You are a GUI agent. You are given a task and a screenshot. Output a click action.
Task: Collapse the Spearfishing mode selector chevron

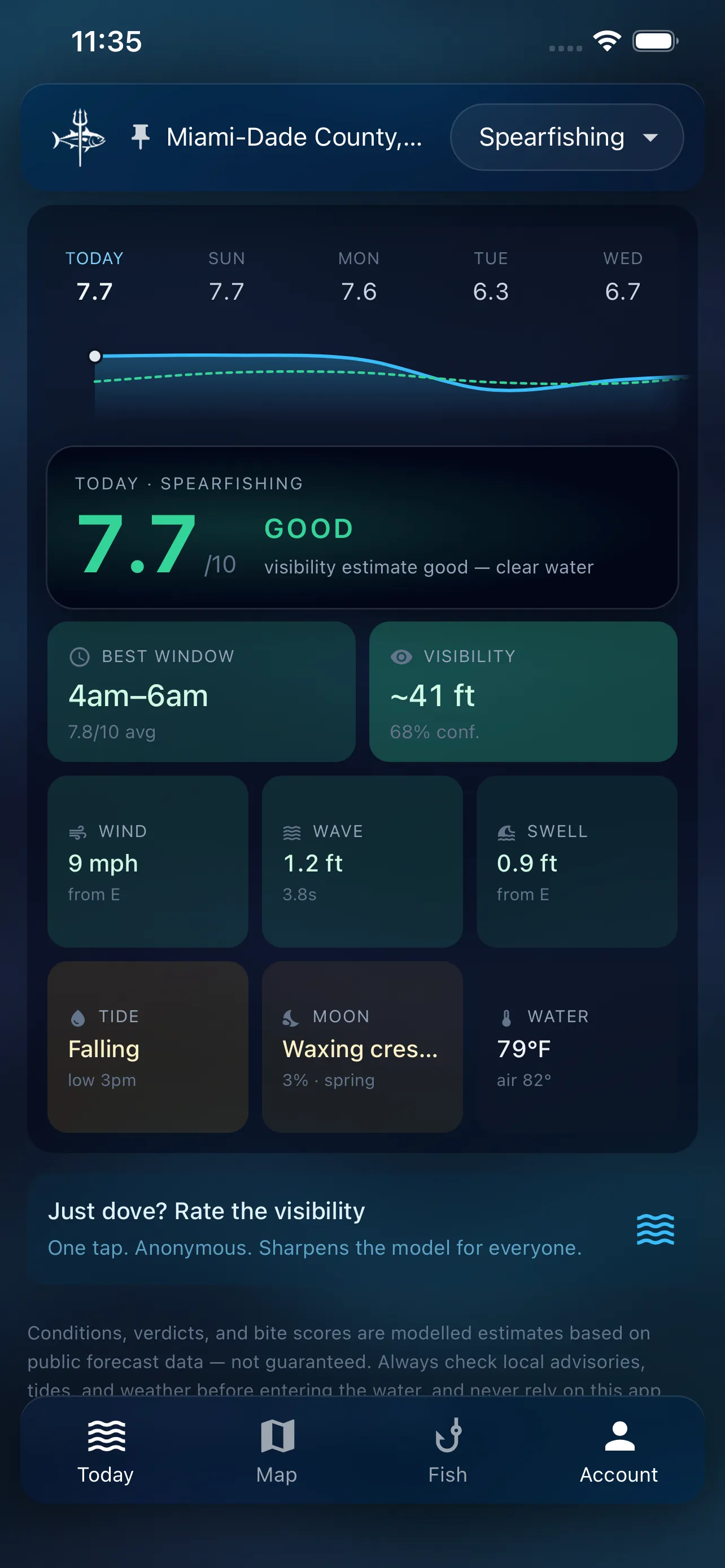click(650, 138)
